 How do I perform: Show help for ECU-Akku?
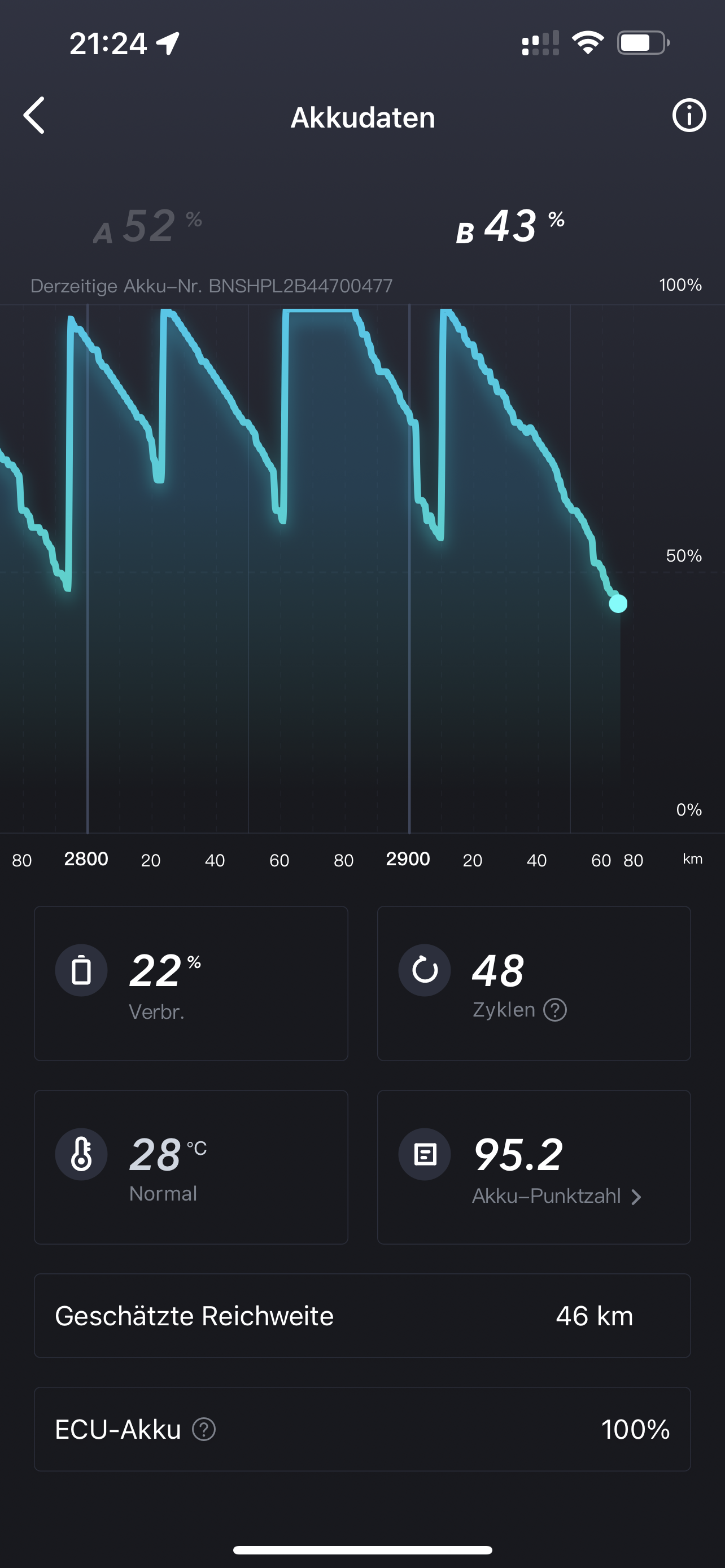(204, 1429)
